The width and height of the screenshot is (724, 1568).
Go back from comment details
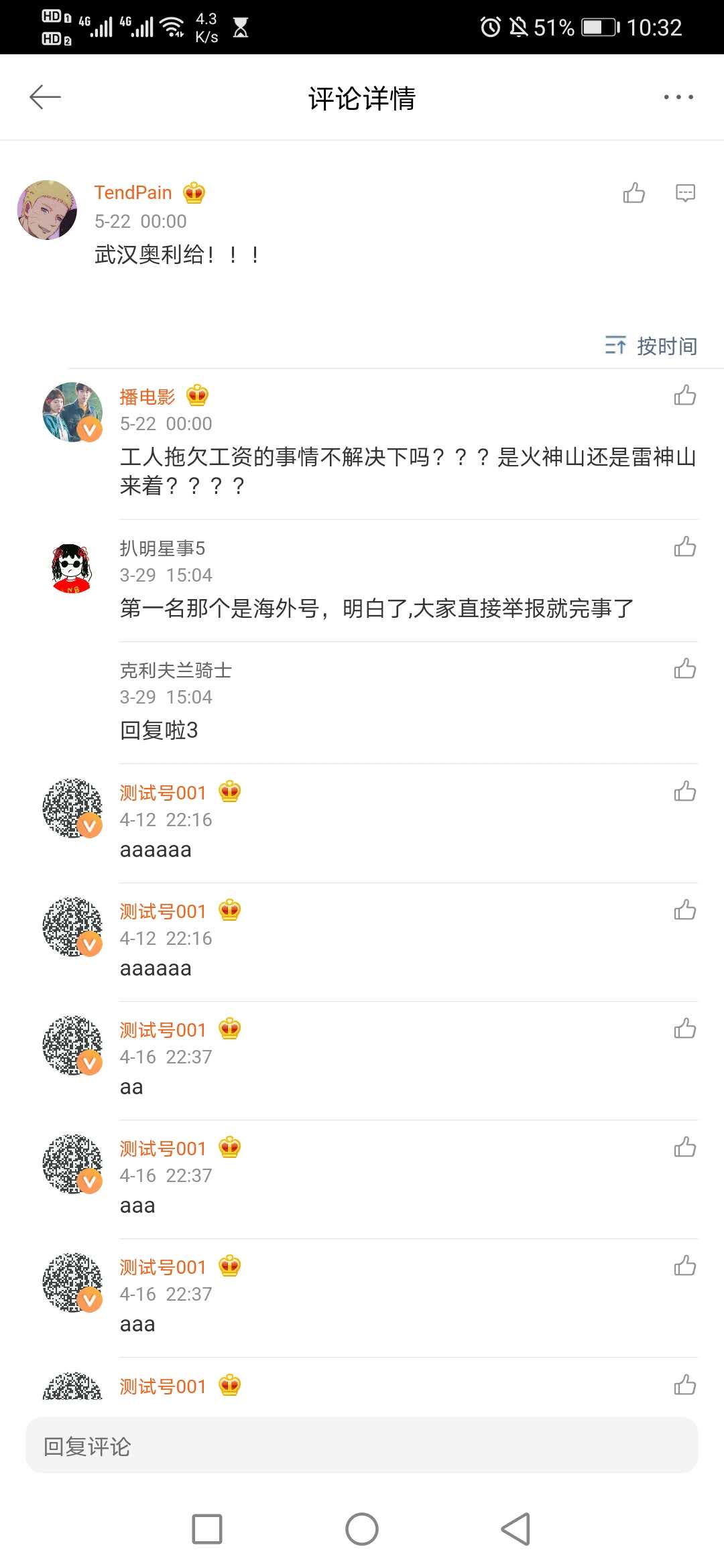coord(46,97)
